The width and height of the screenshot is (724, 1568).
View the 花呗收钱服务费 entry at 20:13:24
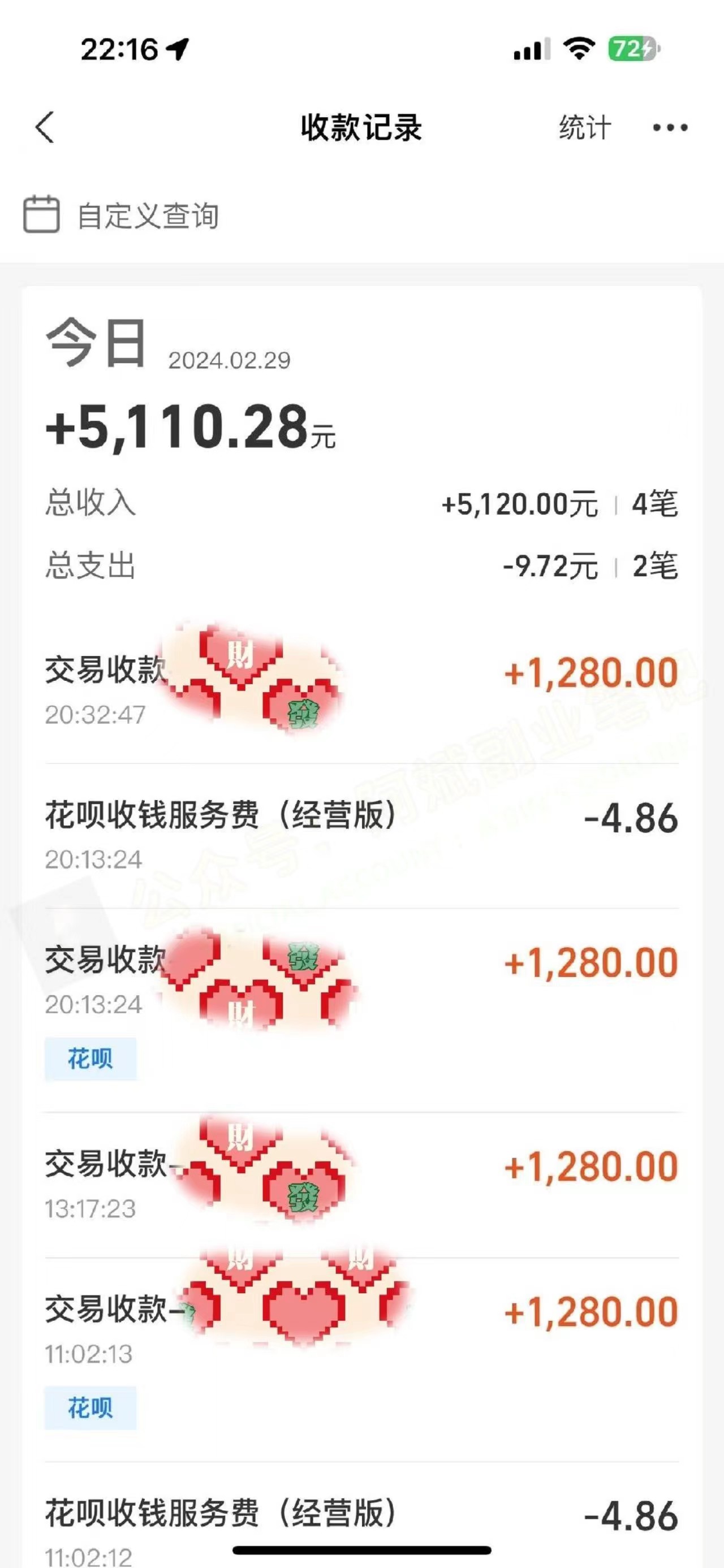361,835
